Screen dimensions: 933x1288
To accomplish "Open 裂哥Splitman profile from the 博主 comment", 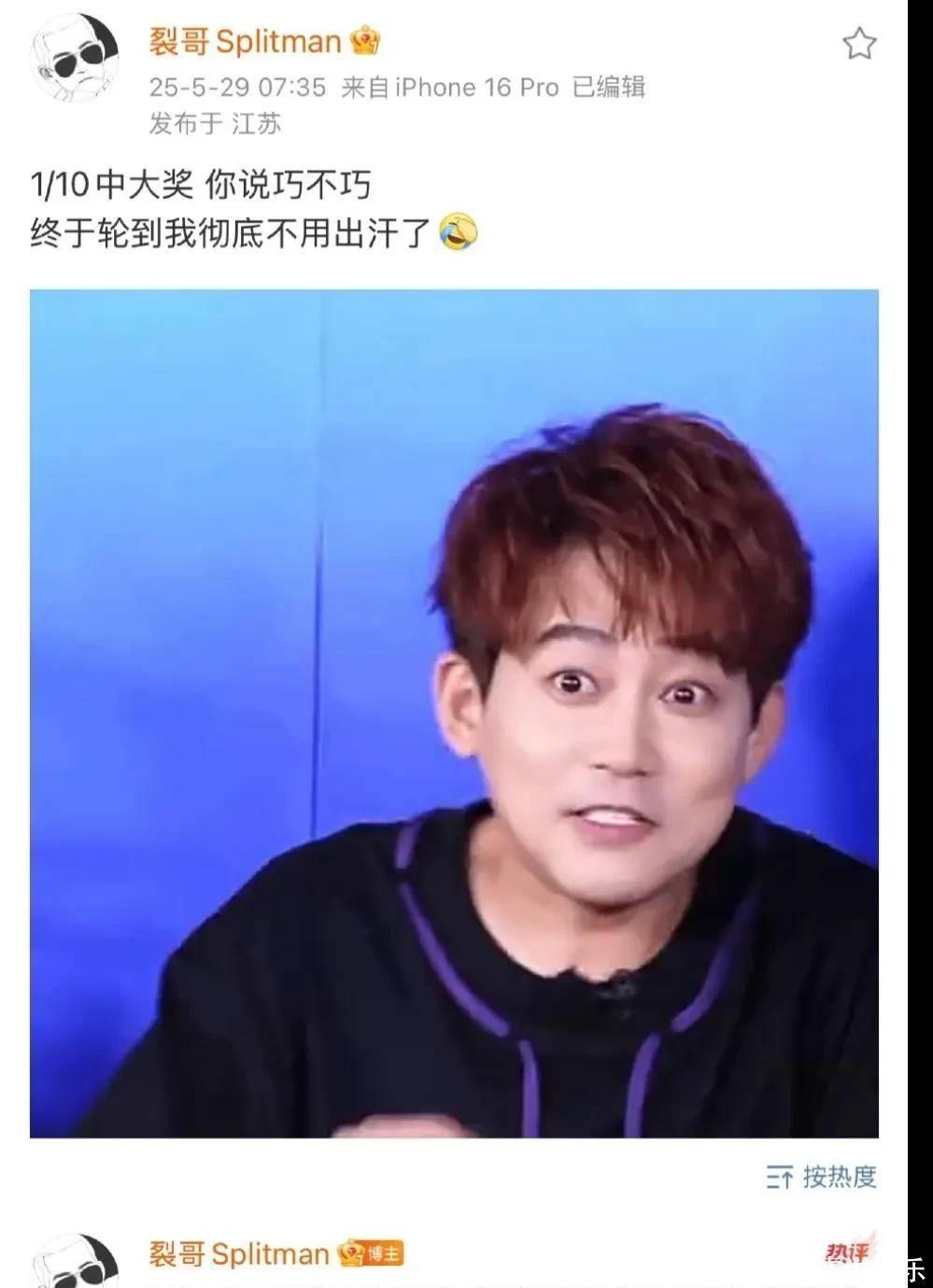I will click(x=239, y=1253).
